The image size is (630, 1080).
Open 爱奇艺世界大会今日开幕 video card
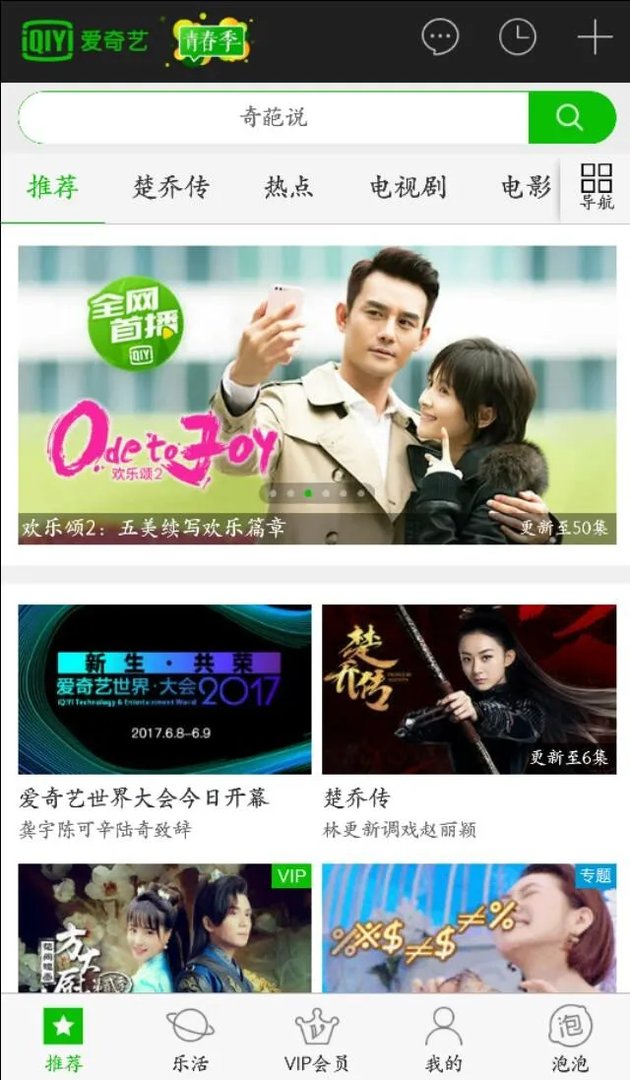pyautogui.click(x=165, y=690)
